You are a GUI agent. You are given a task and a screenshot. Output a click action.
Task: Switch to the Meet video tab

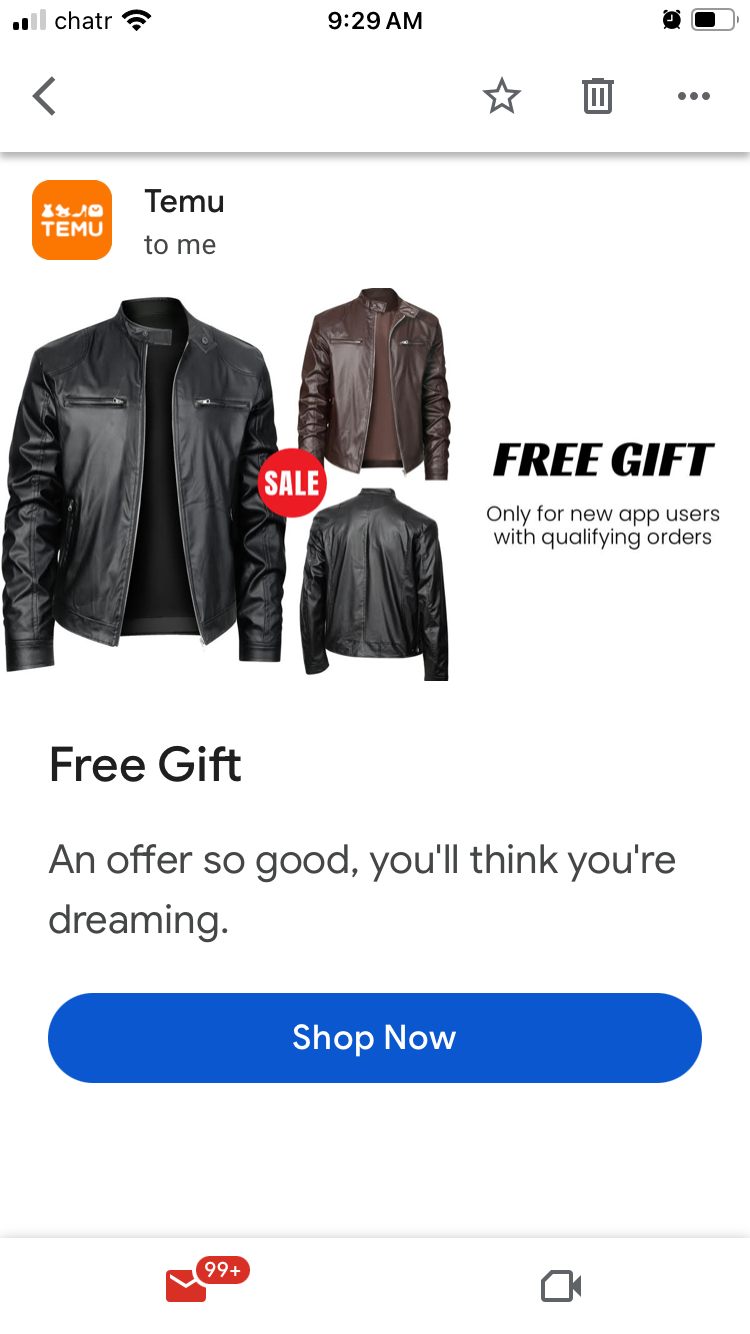coord(561,1286)
